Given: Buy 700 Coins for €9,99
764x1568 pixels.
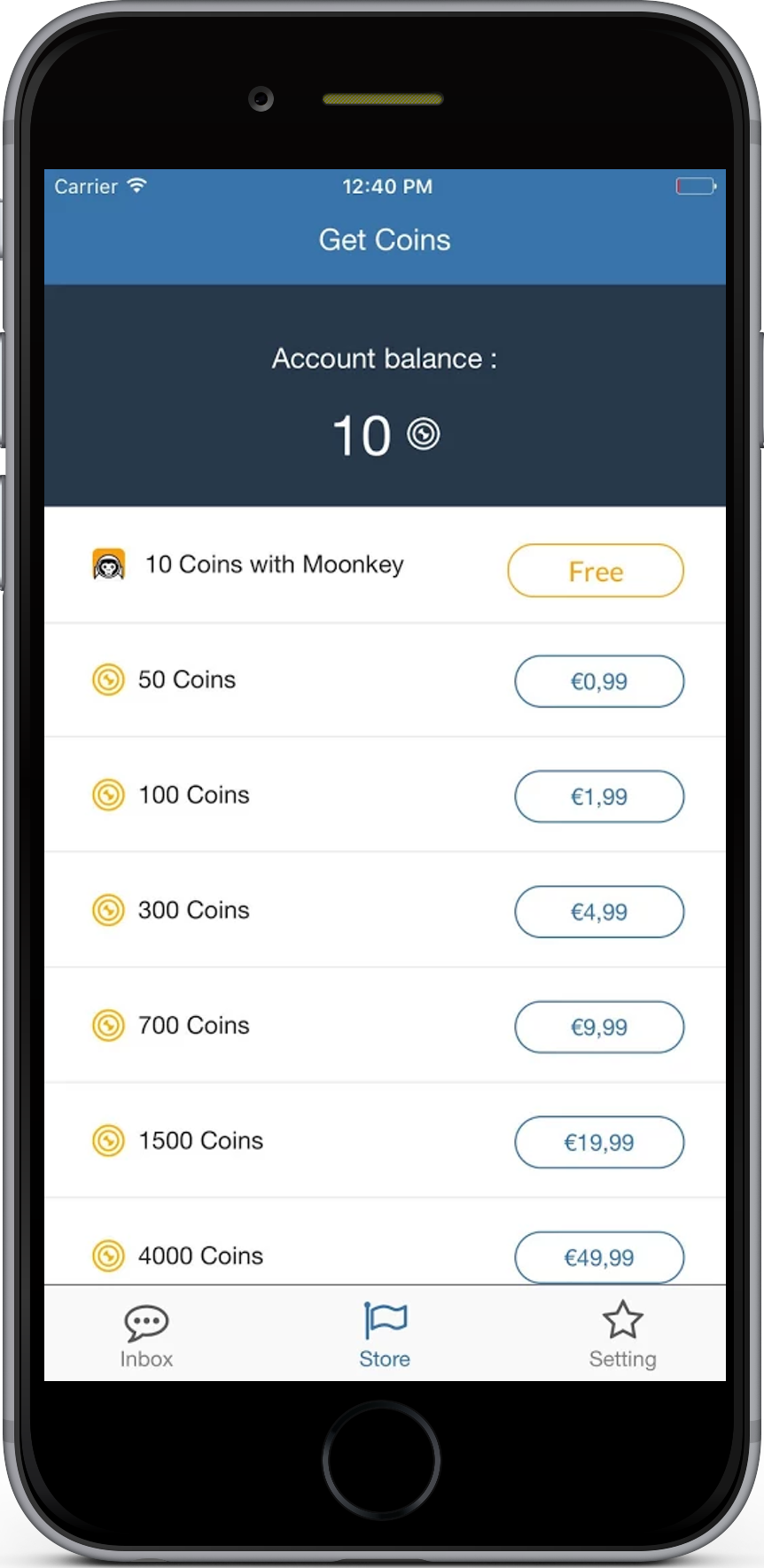Looking at the screenshot, I should point(599,1027).
